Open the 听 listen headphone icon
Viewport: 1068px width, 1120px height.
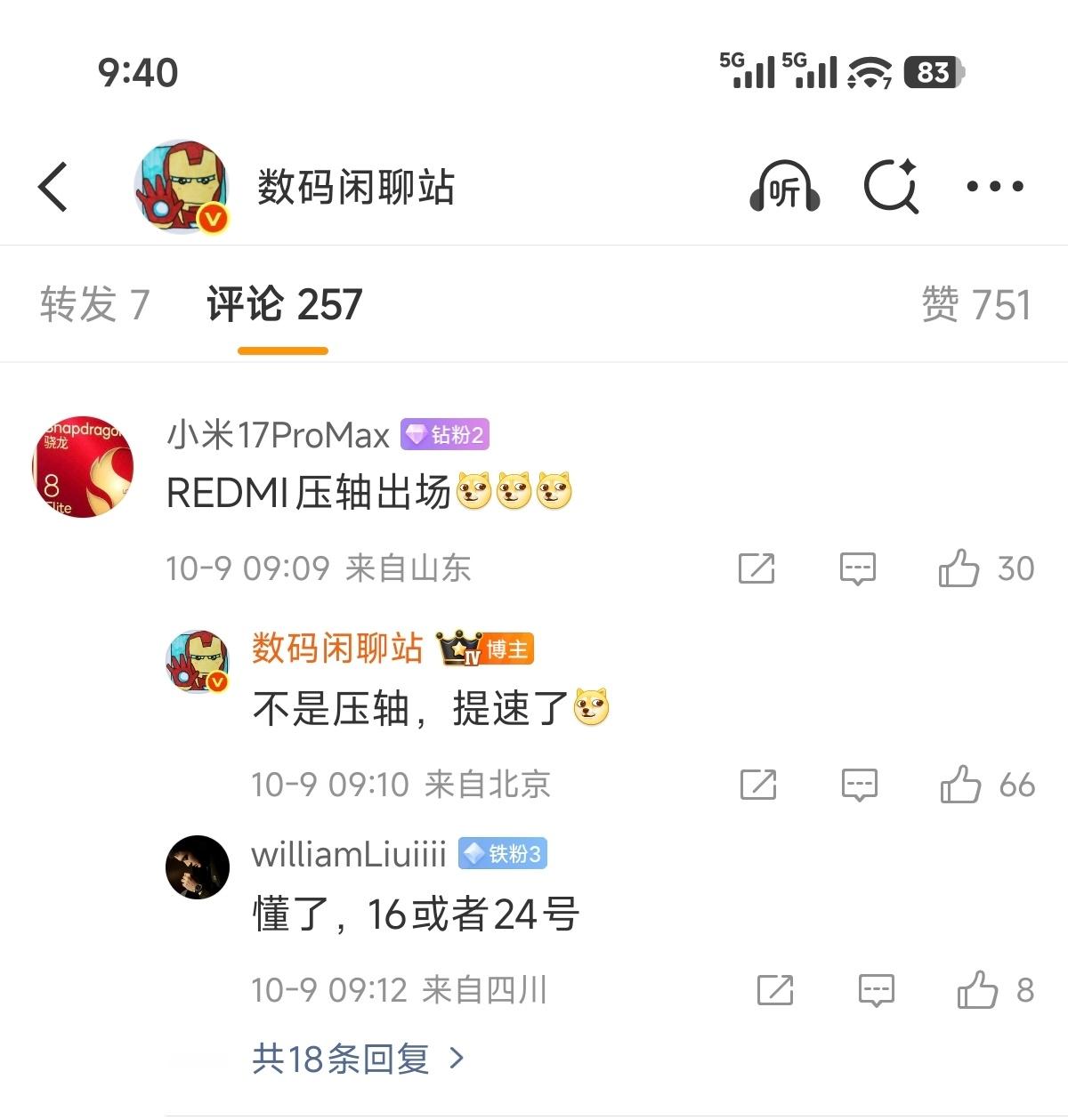[784, 187]
